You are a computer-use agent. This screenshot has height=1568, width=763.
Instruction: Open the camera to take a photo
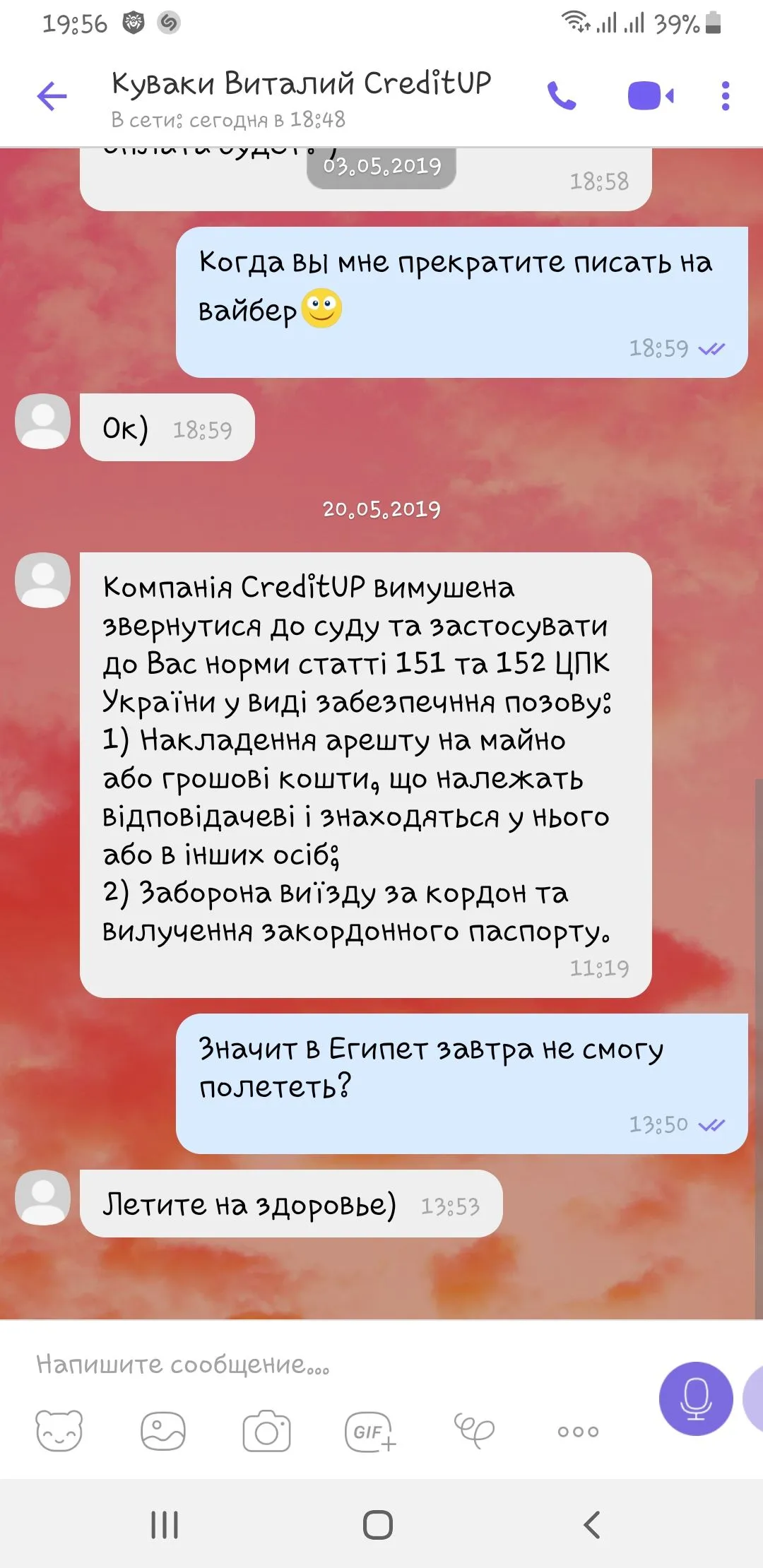[266, 1431]
